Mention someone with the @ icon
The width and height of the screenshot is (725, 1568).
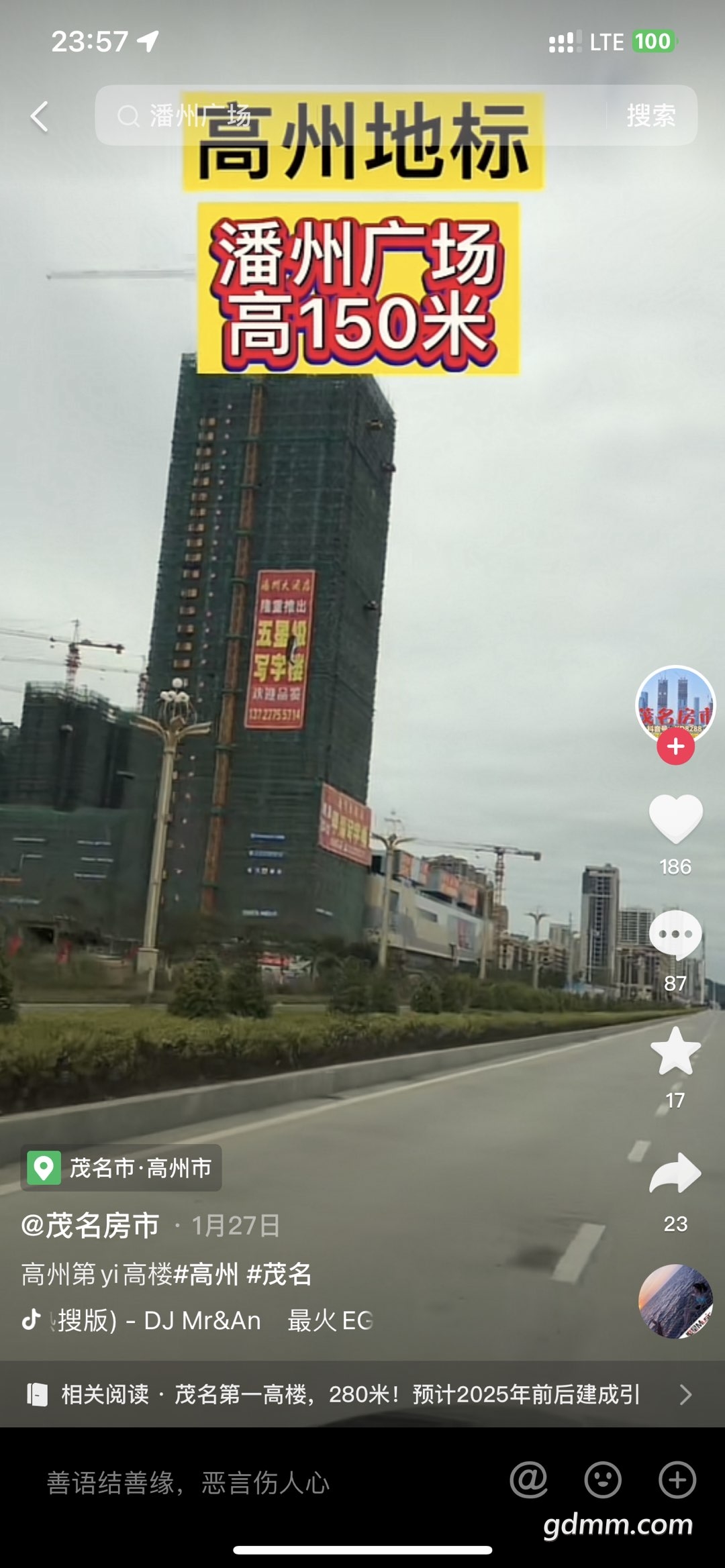529,1479
